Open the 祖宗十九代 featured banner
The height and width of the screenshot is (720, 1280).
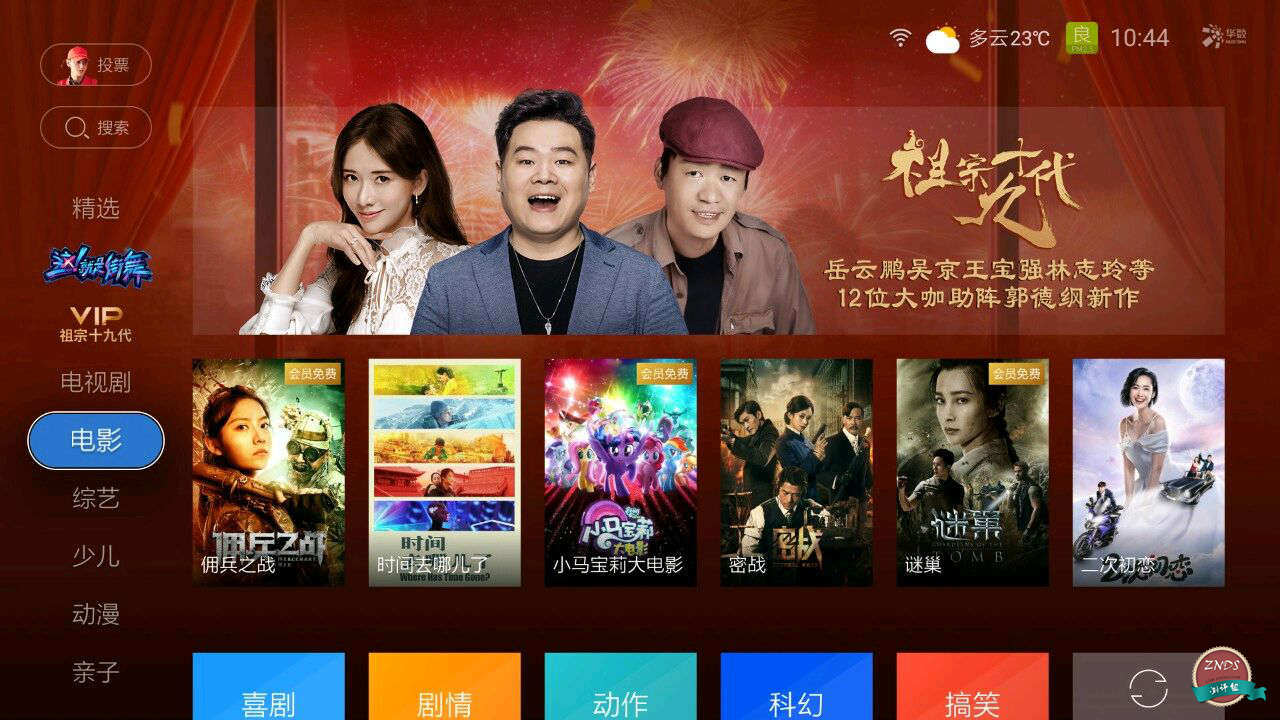point(708,221)
